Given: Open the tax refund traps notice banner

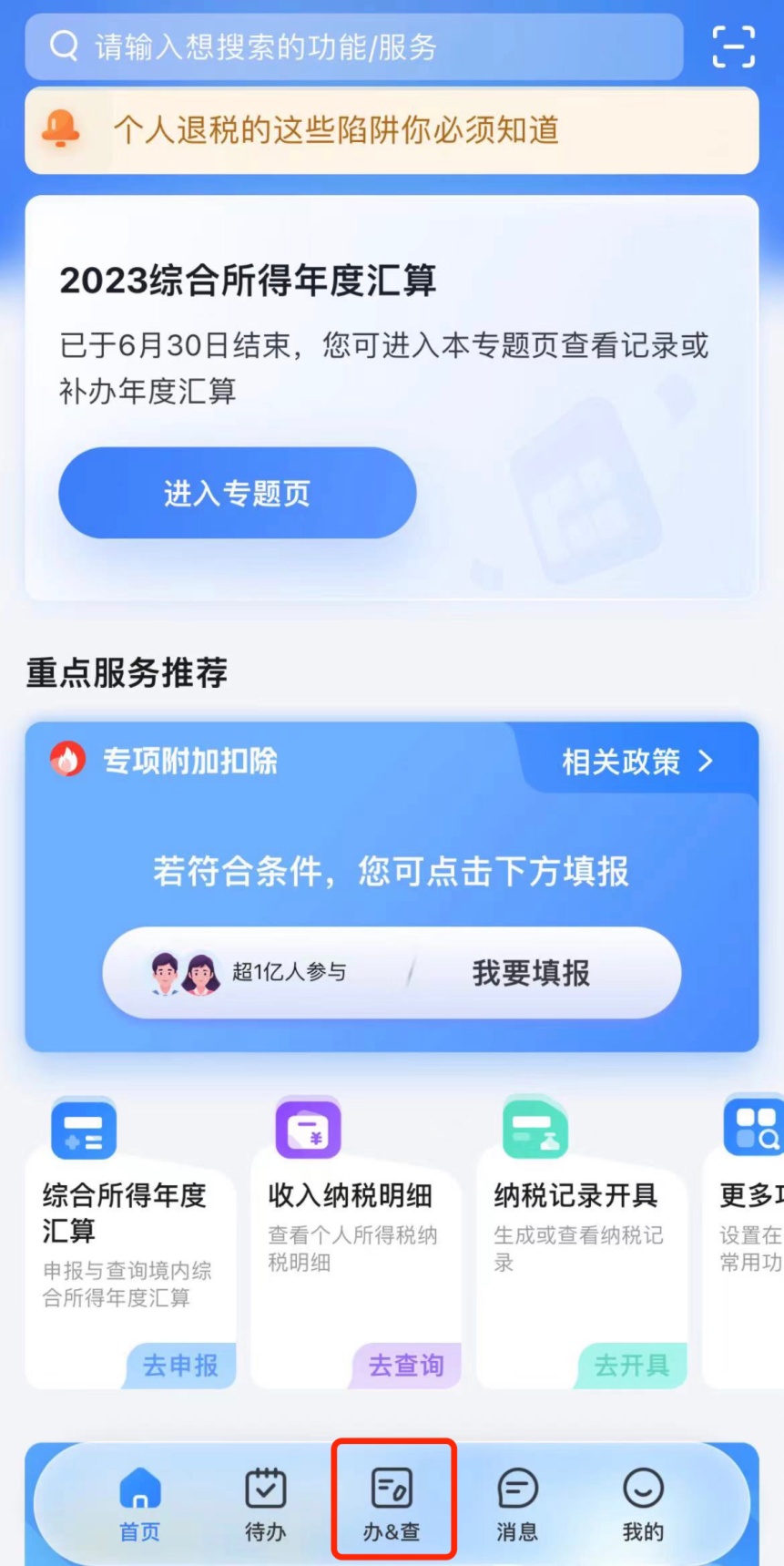Looking at the screenshot, I should point(392,130).
